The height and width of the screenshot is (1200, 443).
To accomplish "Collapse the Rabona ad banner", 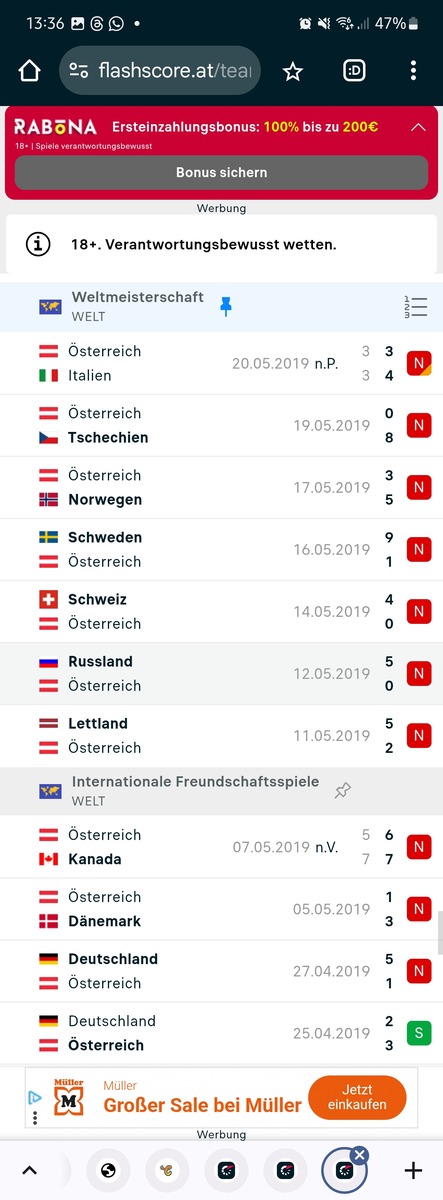I will [418, 127].
